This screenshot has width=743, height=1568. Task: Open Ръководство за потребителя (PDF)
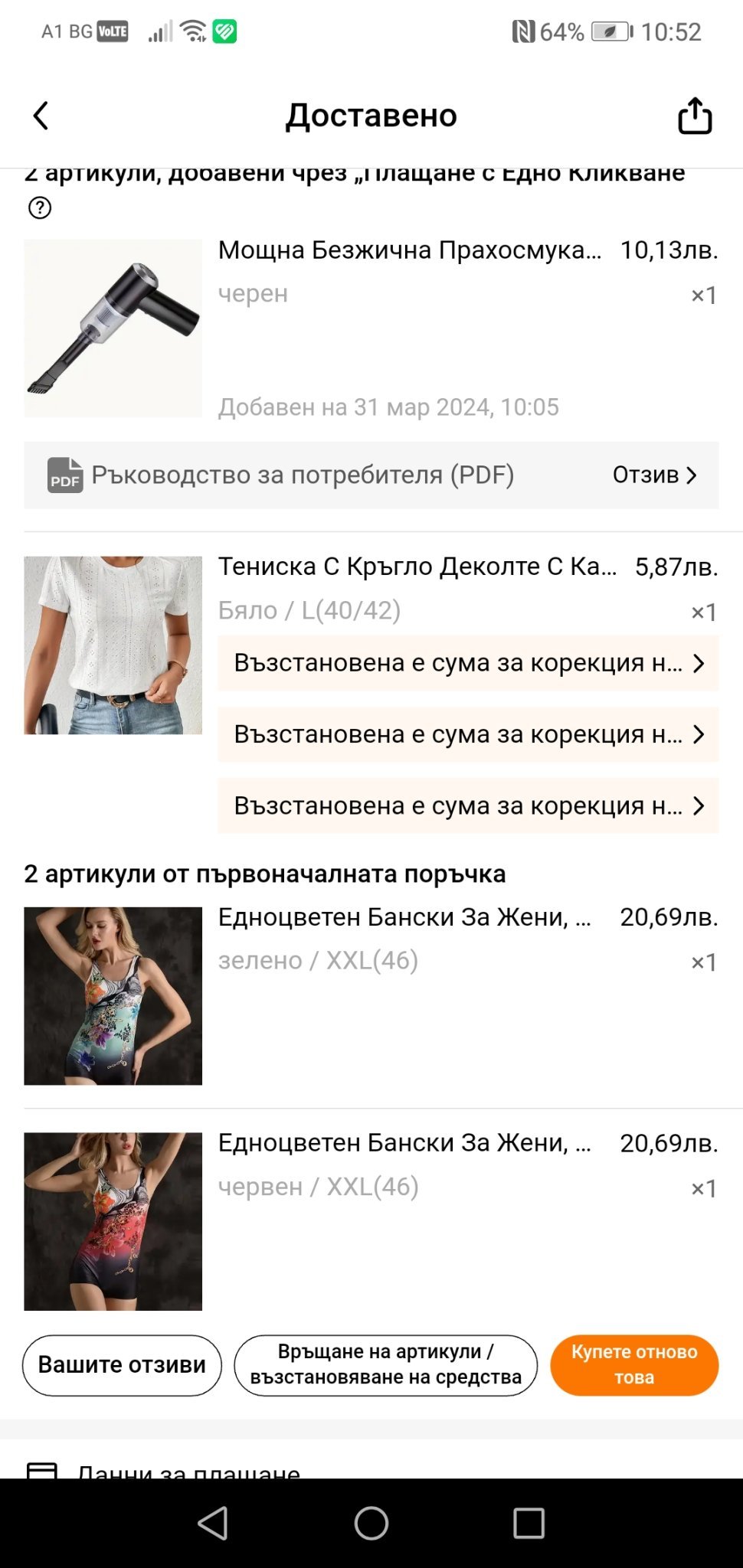pyautogui.click(x=302, y=475)
